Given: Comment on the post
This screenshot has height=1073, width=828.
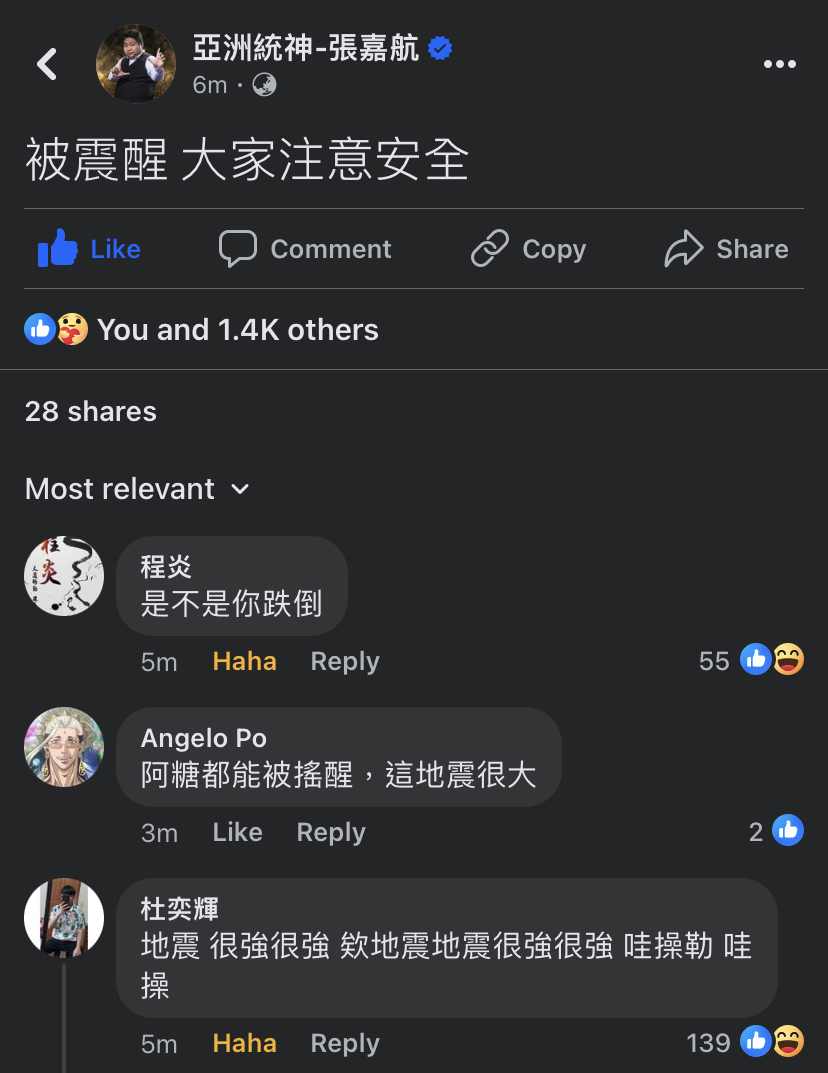Looking at the screenshot, I should [x=306, y=249].
